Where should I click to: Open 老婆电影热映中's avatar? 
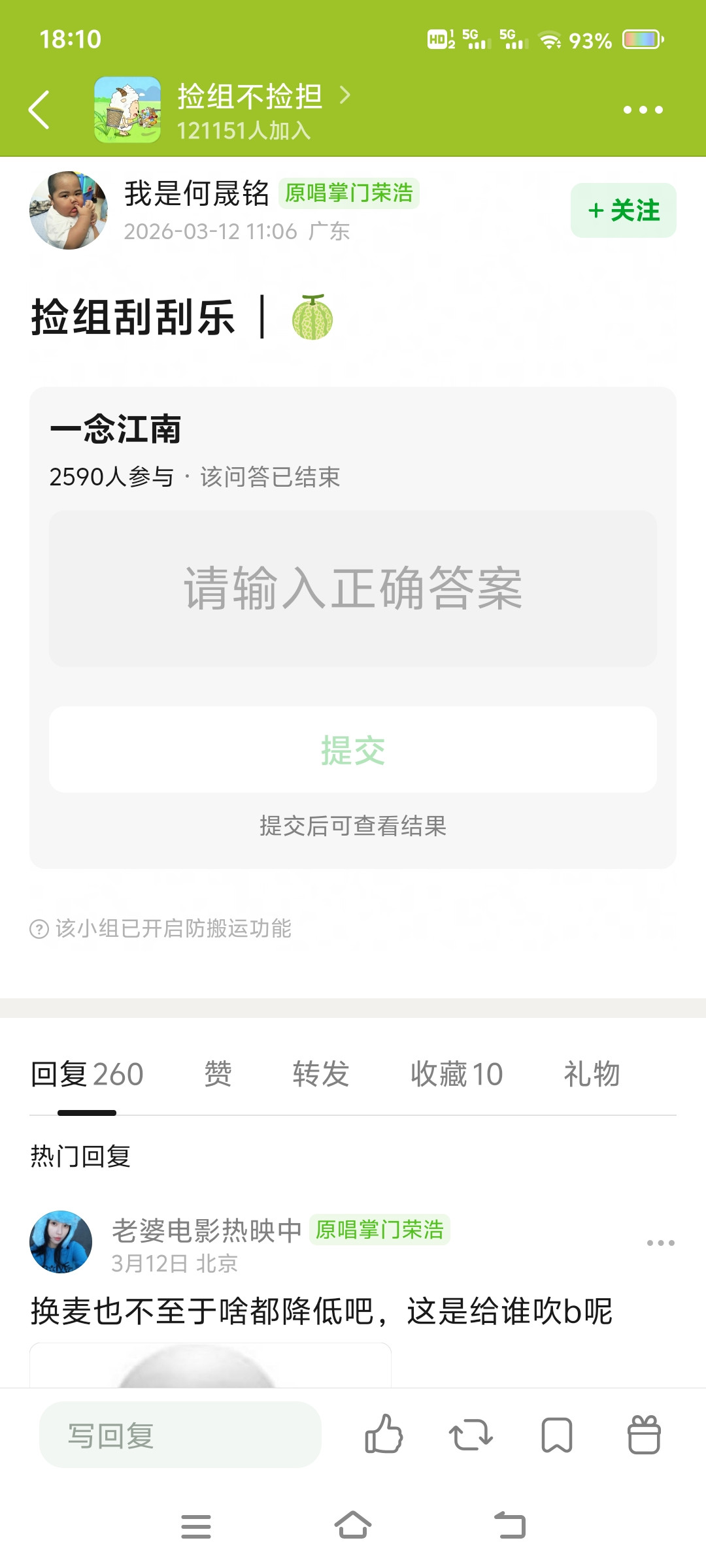[61, 1241]
